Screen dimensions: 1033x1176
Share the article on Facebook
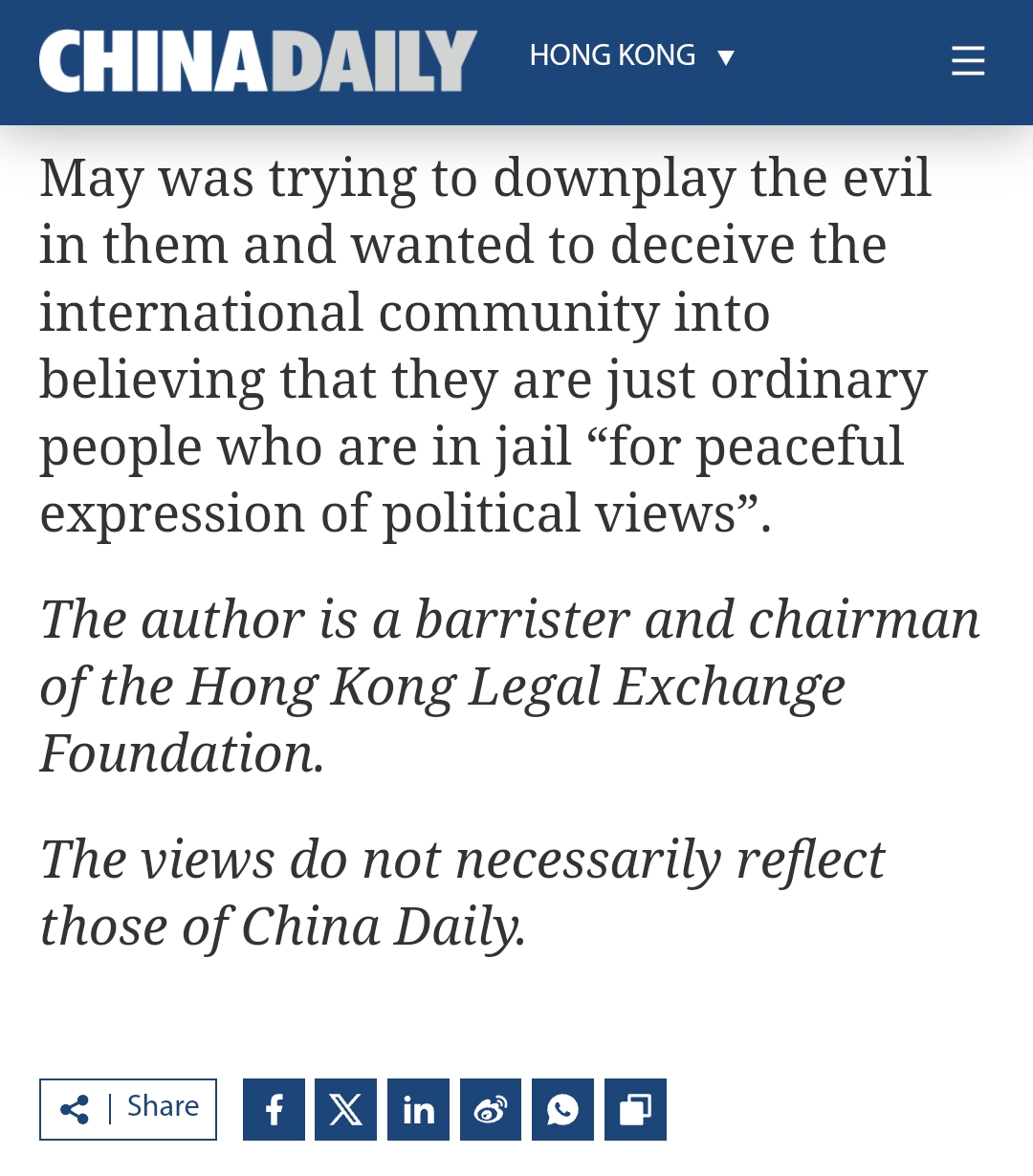(x=274, y=1109)
